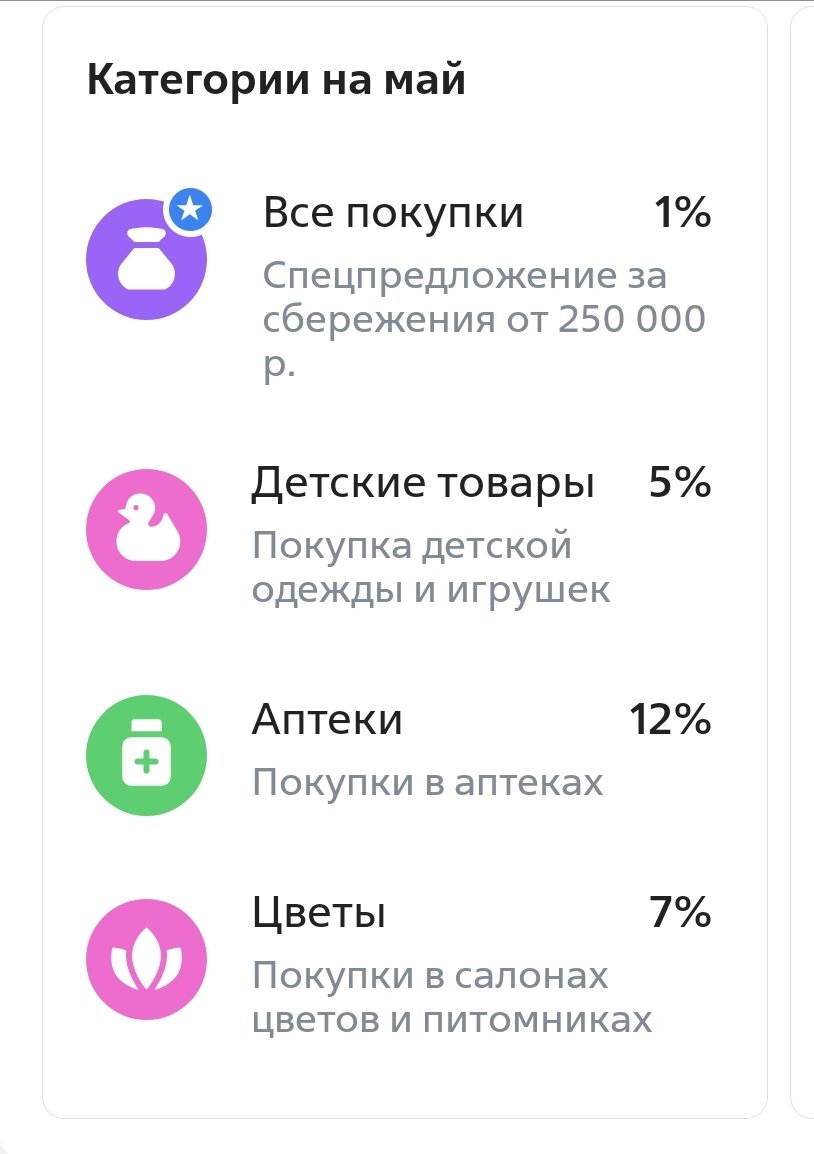Click the green pharmacy bottle icon
Screen dimensions: 814x1154
tap(146, 755)
